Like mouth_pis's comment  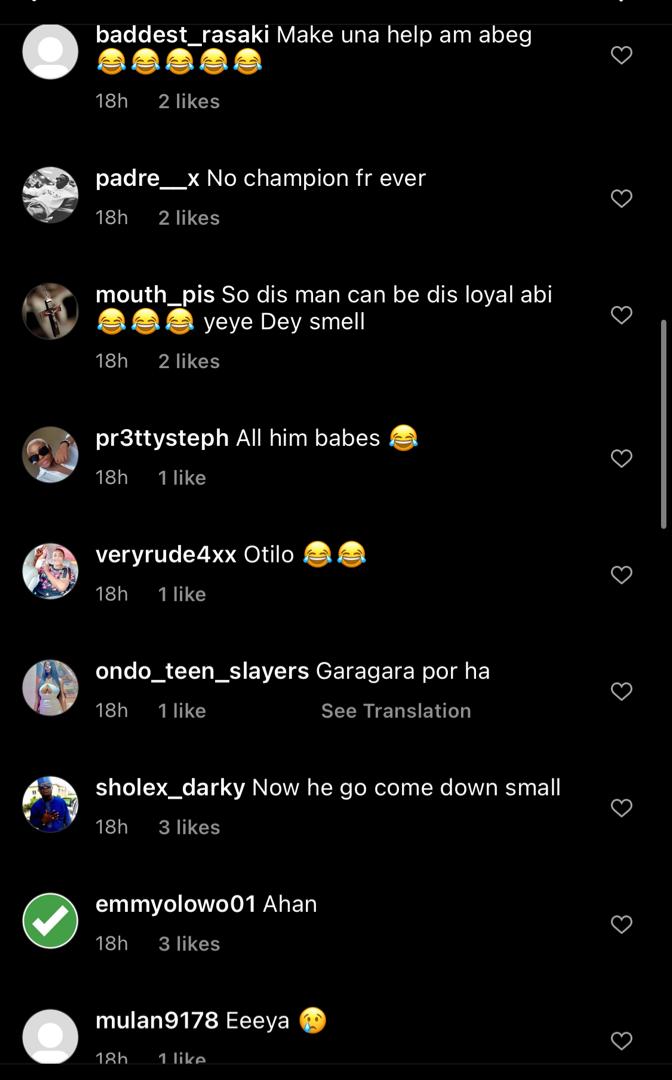(x=621, y=315)
